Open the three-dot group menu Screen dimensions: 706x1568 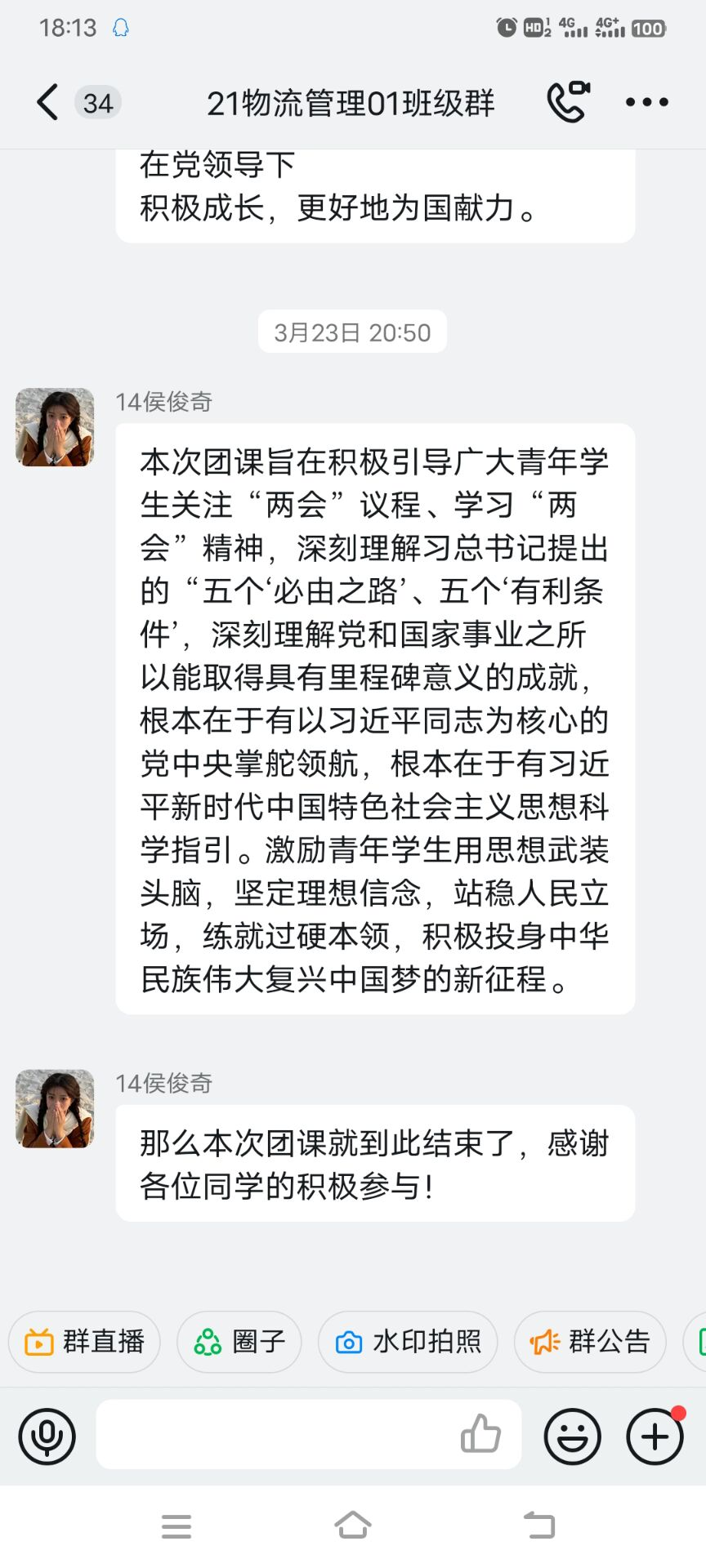click(x=646, y=103)
